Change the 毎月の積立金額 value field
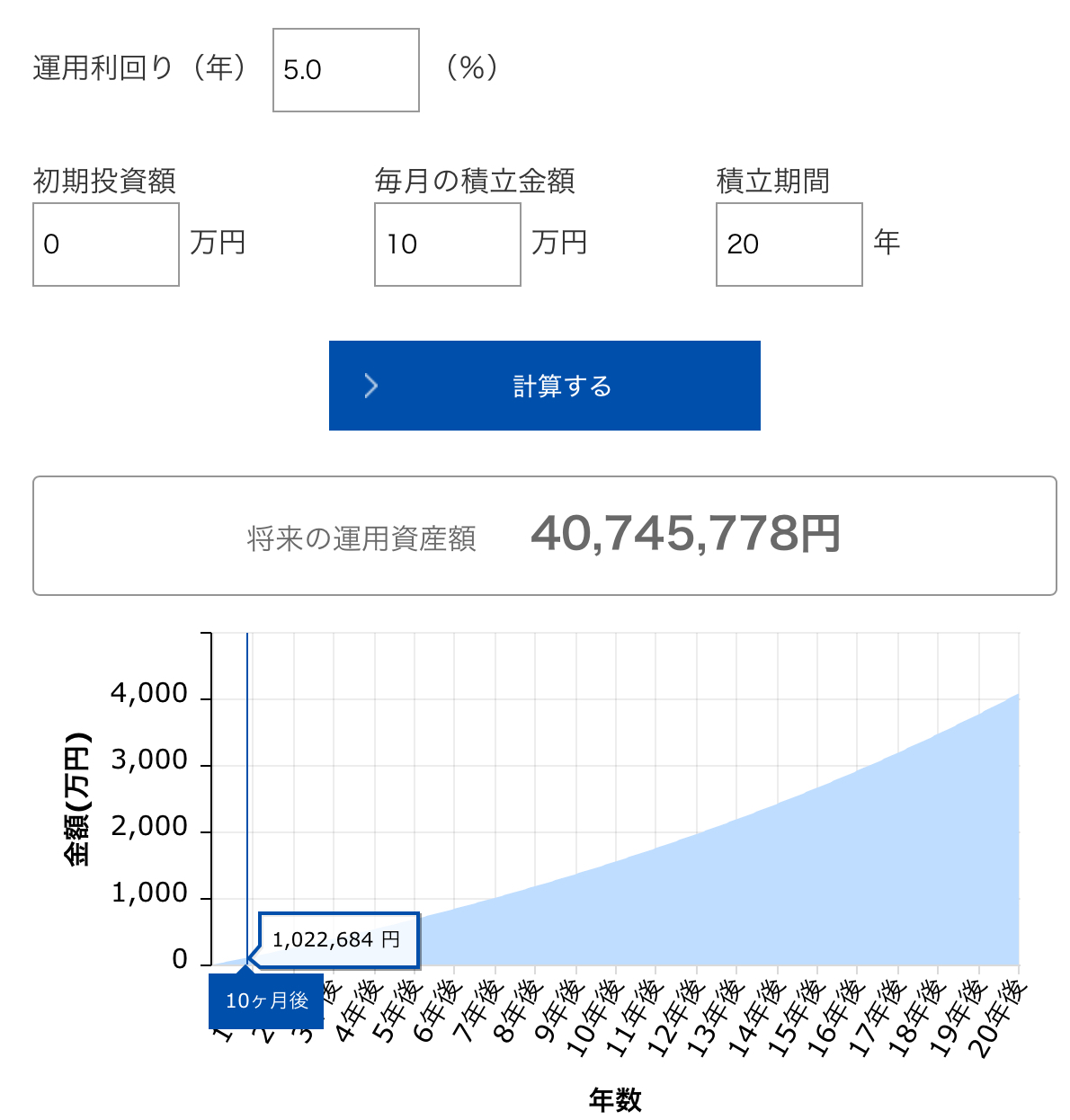The width and height of the screenshot is (1070, 1120). 448,244
